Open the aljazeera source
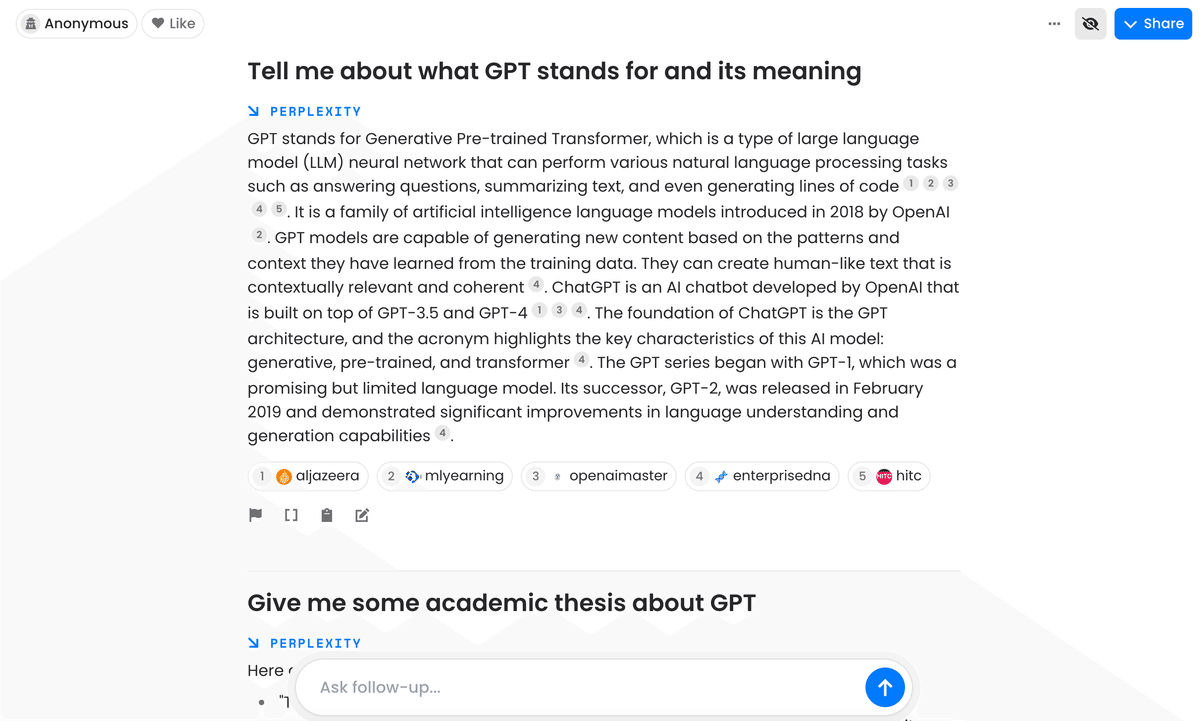The height and width of the screenshot is (721, 1200). point(309,476)
